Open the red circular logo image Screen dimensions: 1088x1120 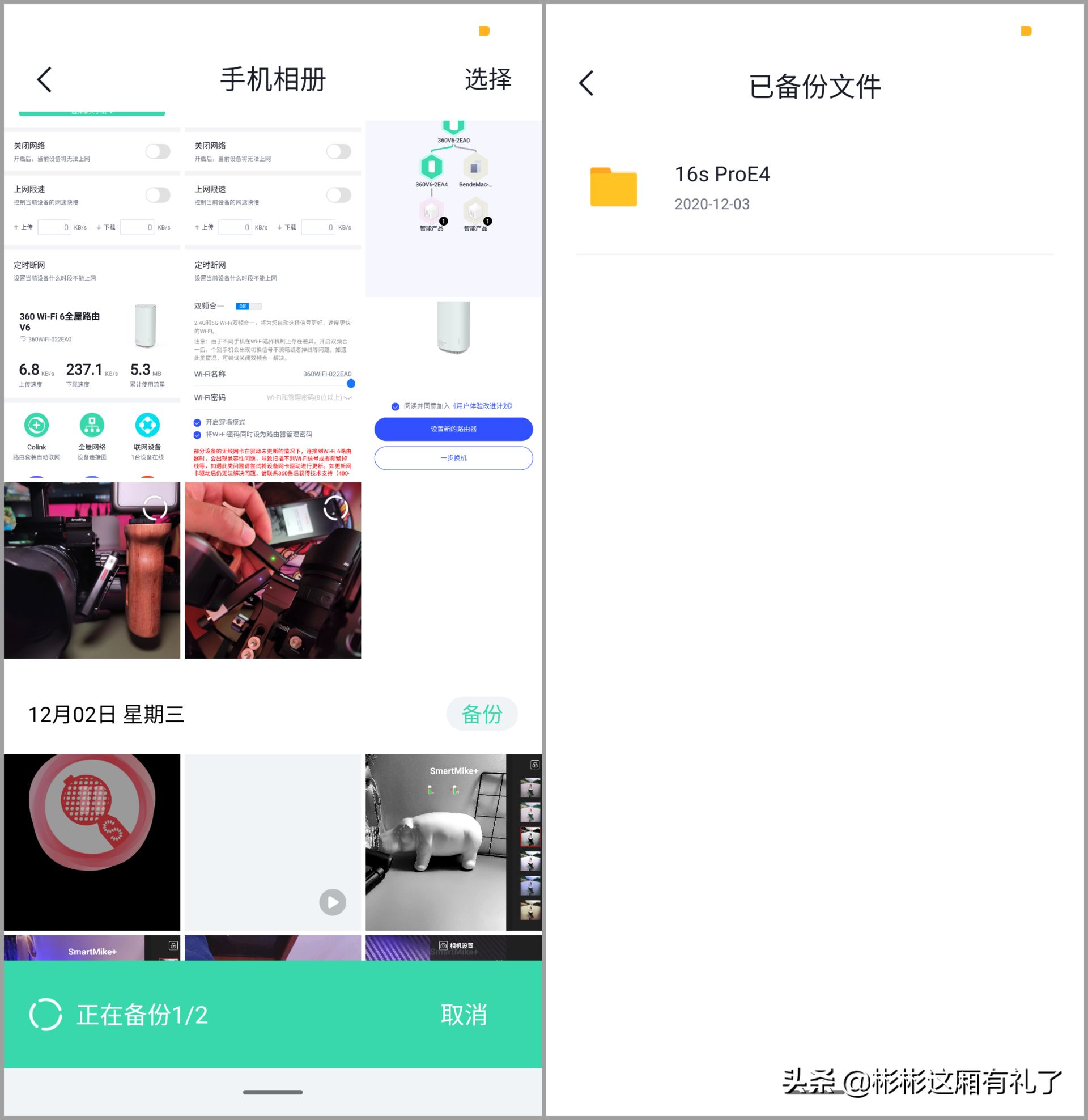(x=92, y=842)
